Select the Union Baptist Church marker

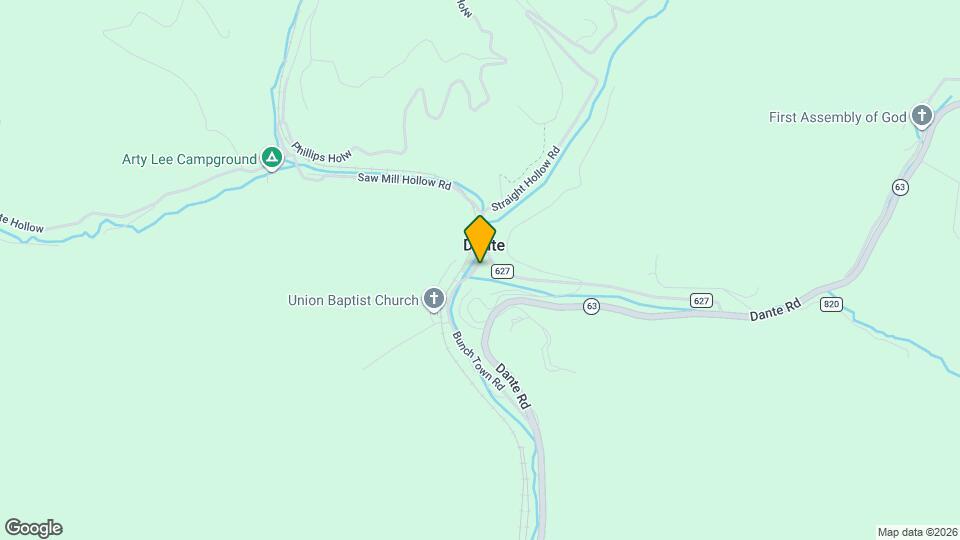(434, 298)
